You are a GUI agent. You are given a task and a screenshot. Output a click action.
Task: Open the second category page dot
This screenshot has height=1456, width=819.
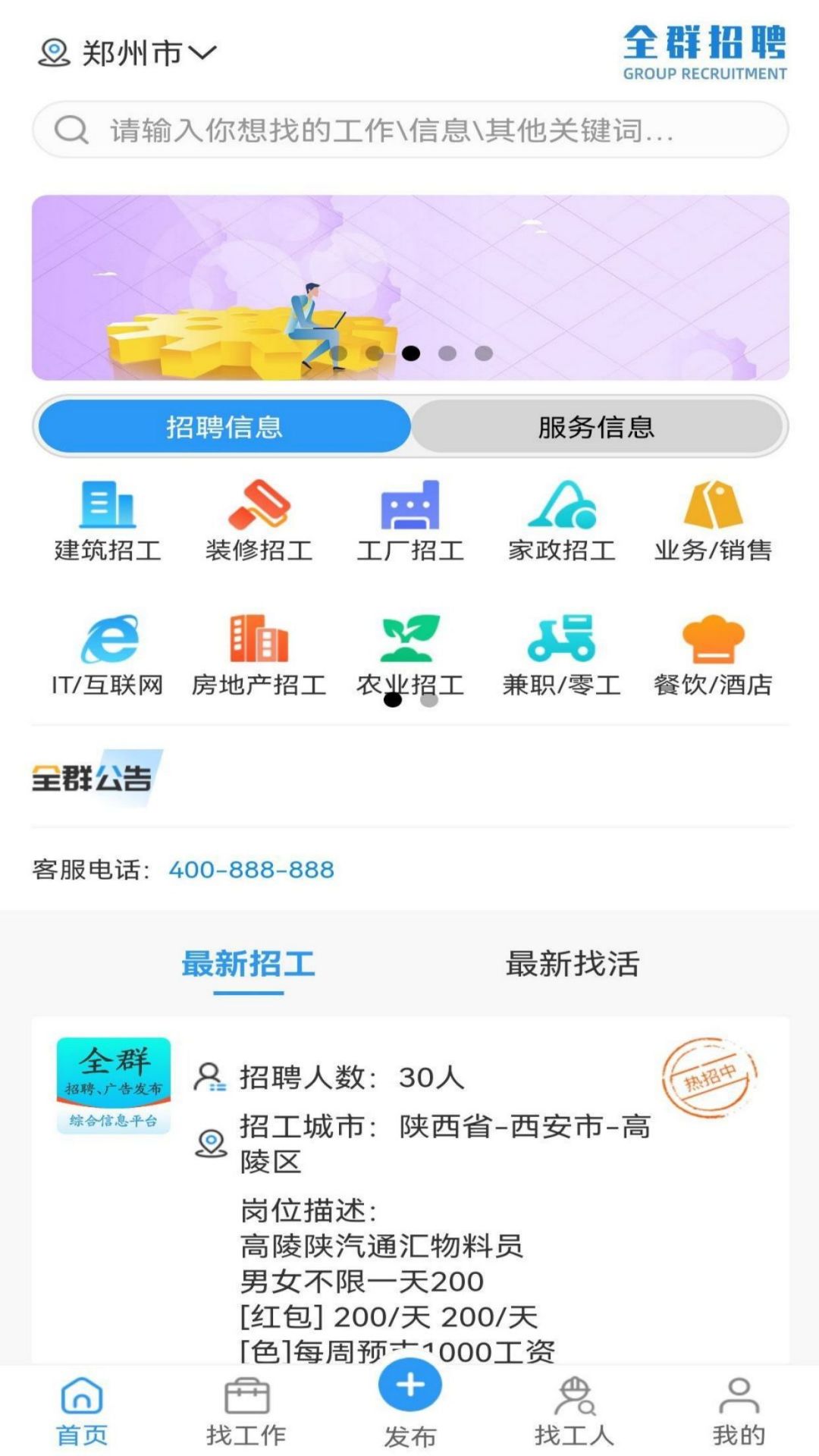(x=428, y=701)
